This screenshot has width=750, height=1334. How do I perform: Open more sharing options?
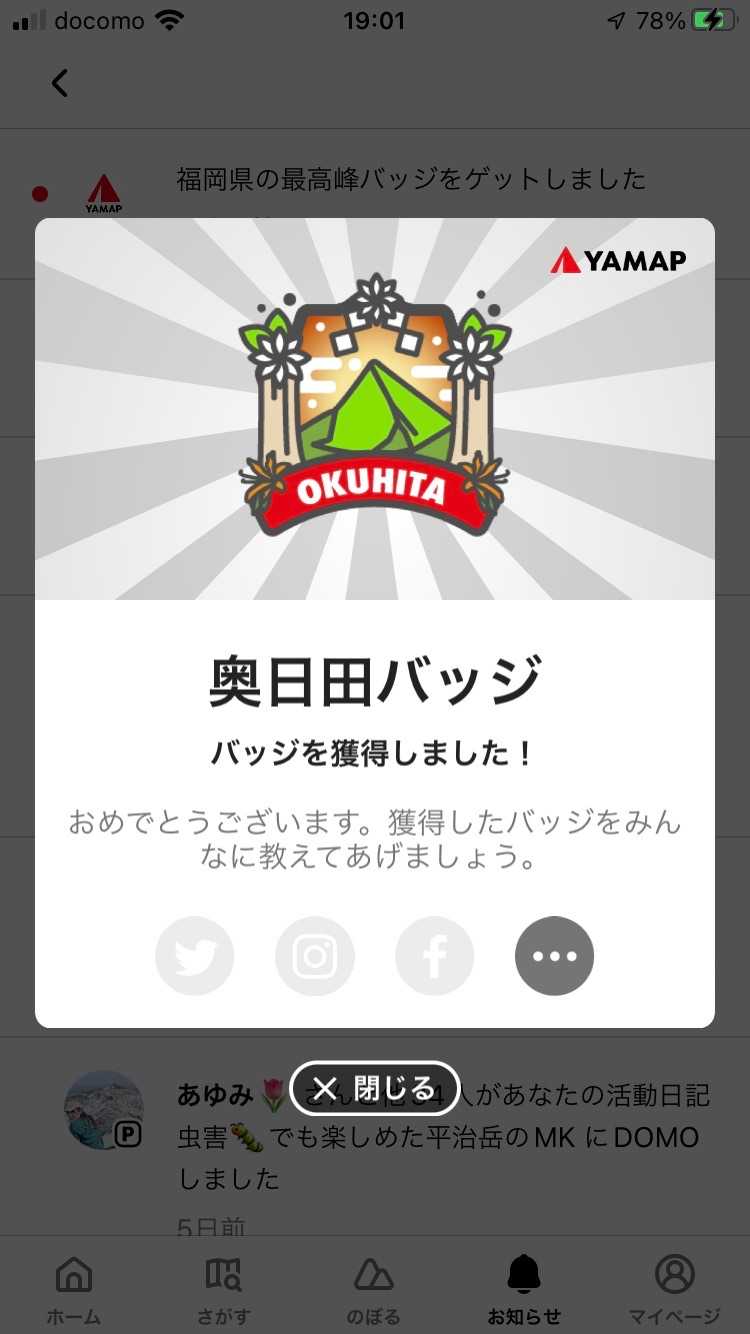(x=555, y=956)
